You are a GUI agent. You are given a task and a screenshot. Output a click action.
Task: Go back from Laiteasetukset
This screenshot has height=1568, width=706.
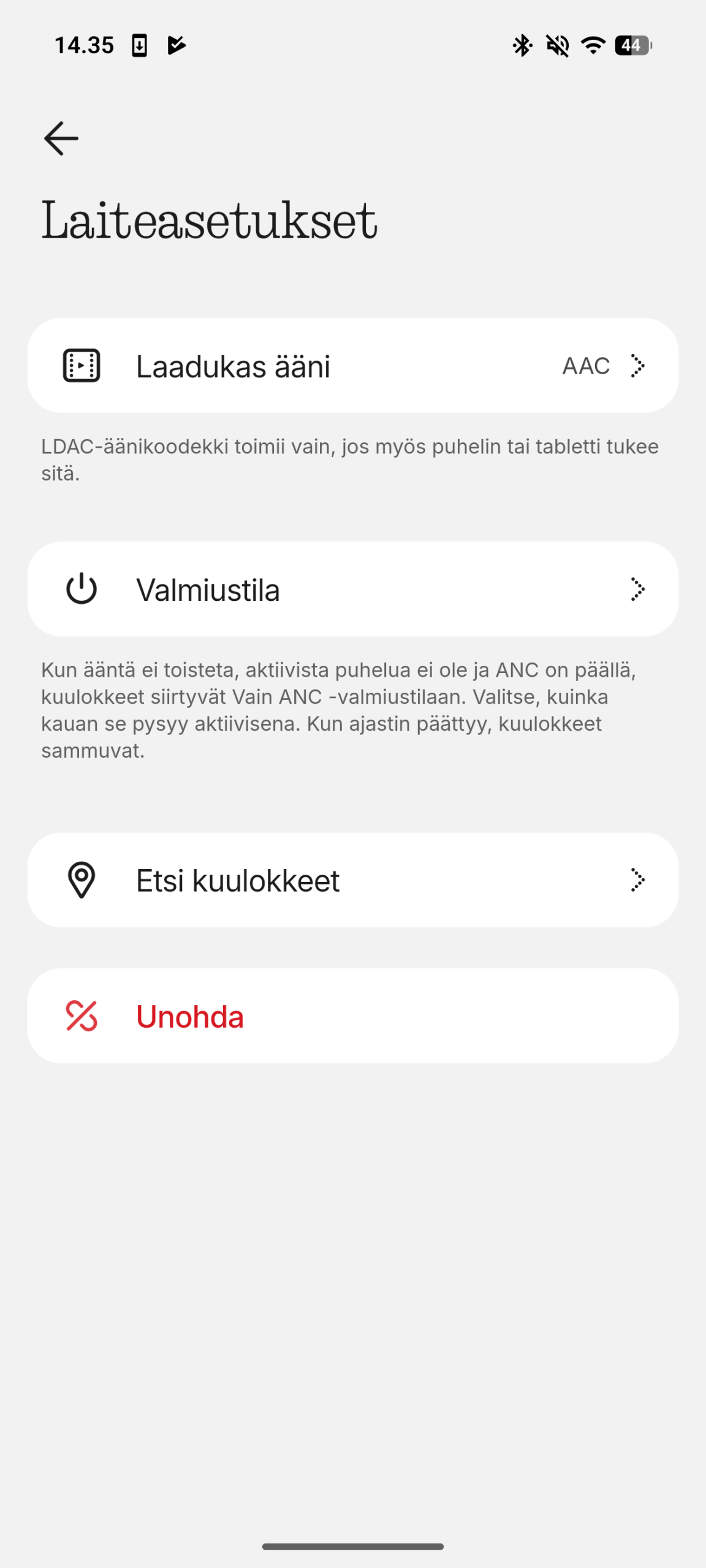[x=61, y=138]
